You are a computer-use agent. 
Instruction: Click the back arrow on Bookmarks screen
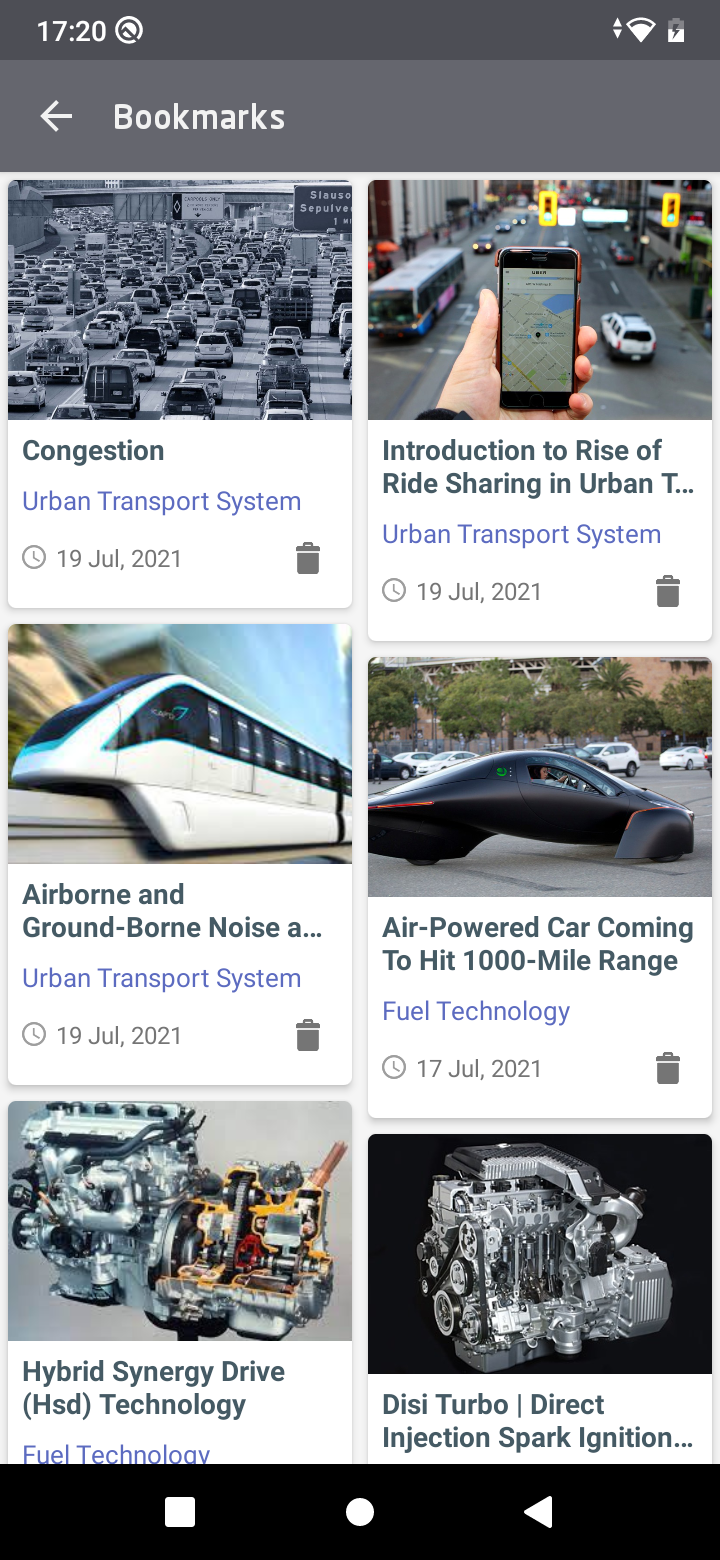tap(56, 115)
